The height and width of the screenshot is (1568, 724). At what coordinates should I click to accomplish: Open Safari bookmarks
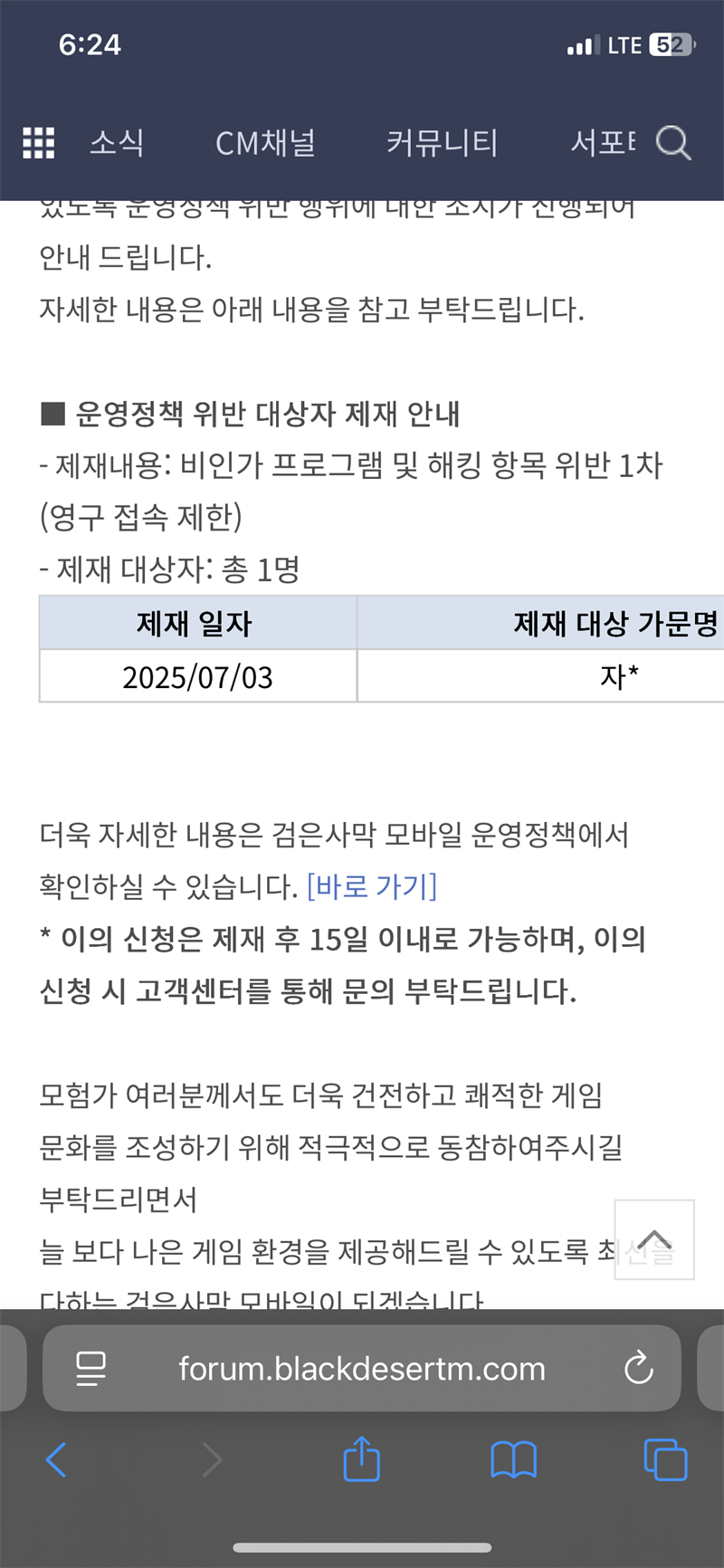[513, 1460]
